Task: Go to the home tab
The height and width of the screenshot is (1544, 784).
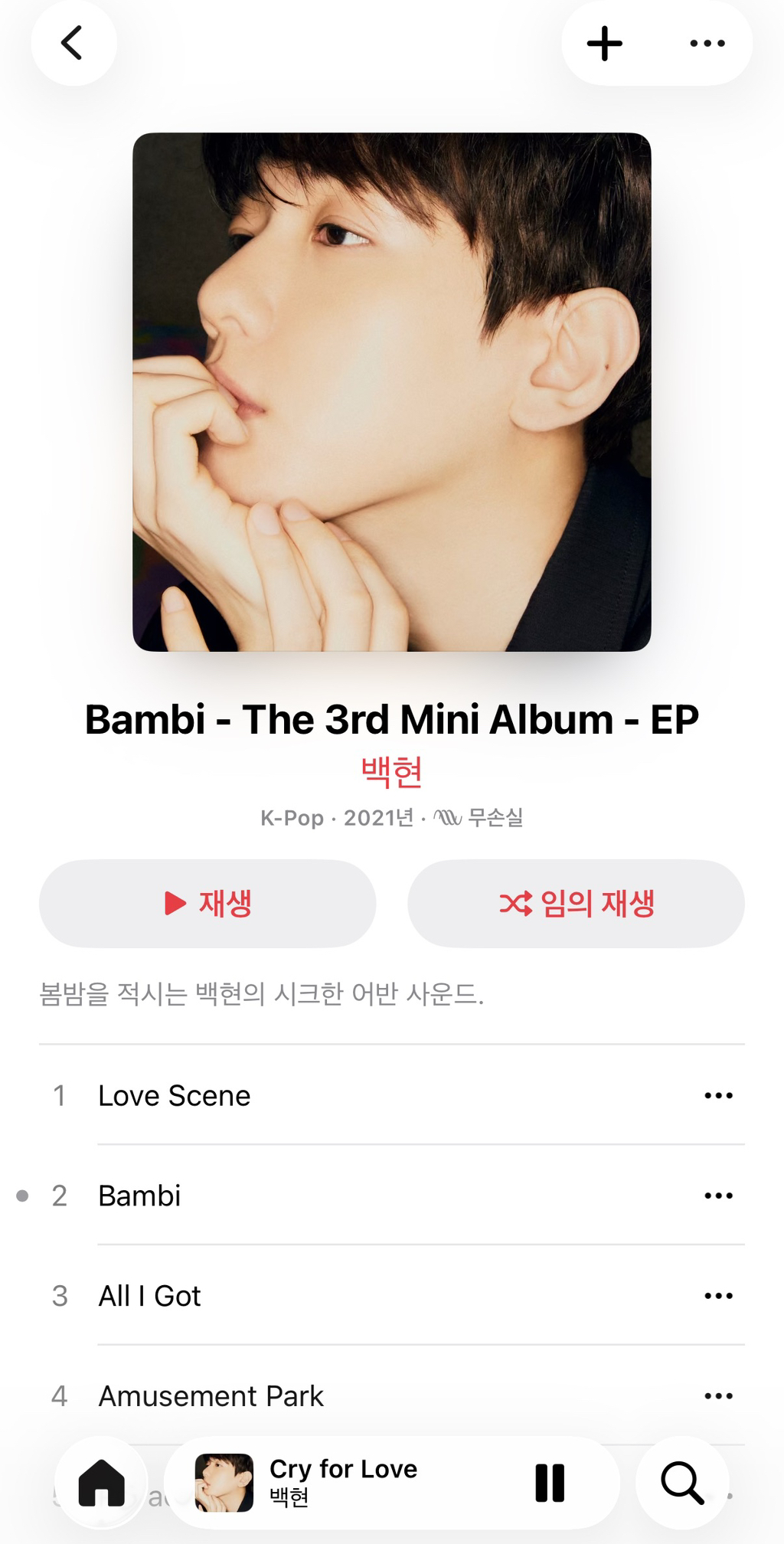Action: pos(102,1483)
